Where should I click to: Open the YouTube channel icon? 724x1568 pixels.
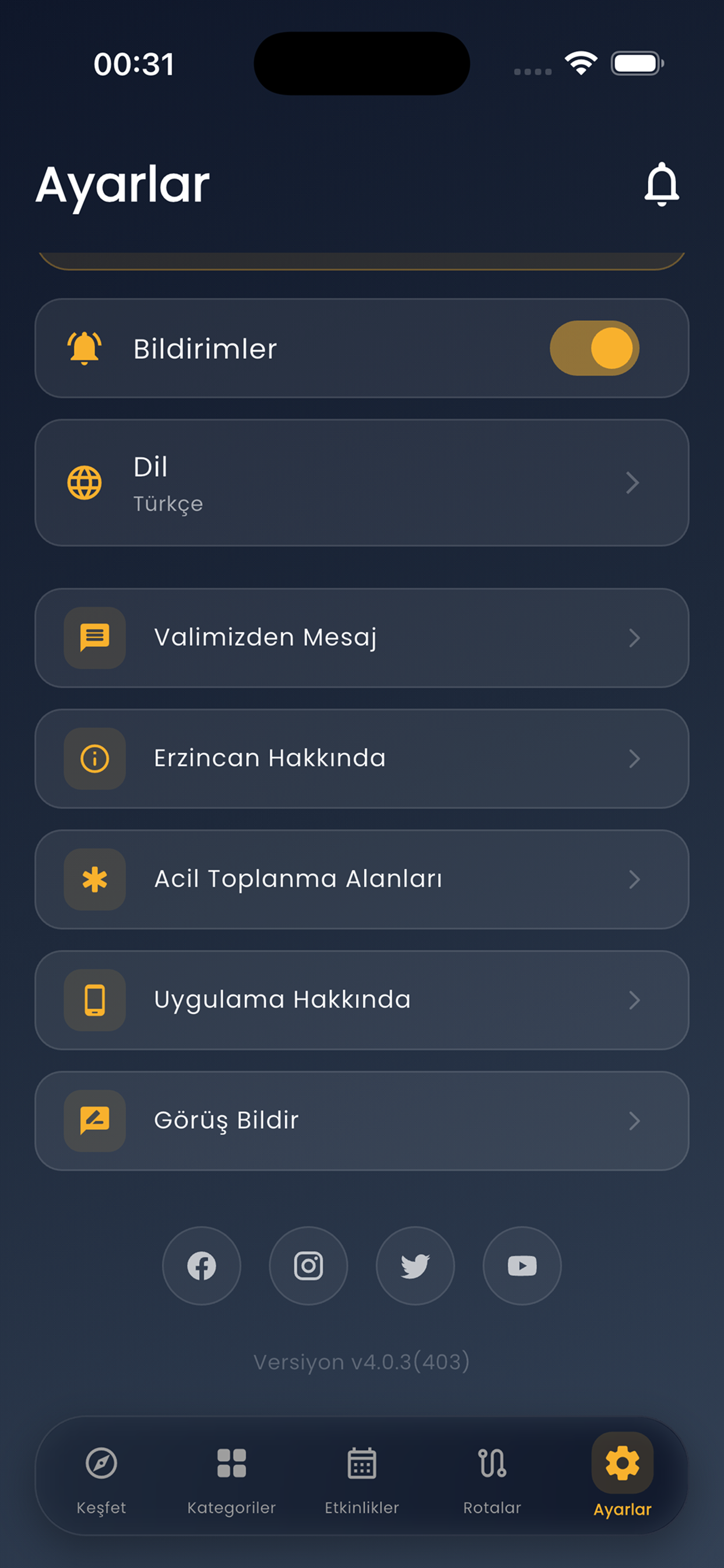[x=521, y=1265]
